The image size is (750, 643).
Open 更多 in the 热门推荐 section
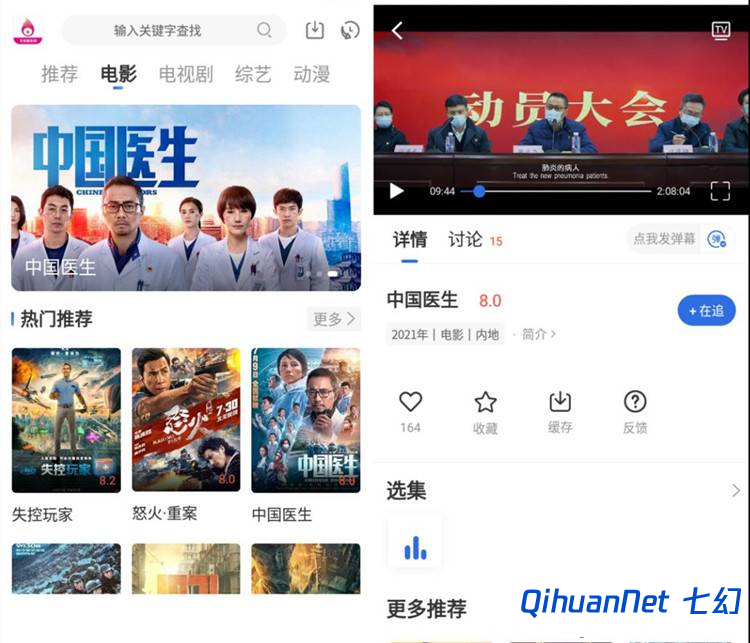click(334, 319)
